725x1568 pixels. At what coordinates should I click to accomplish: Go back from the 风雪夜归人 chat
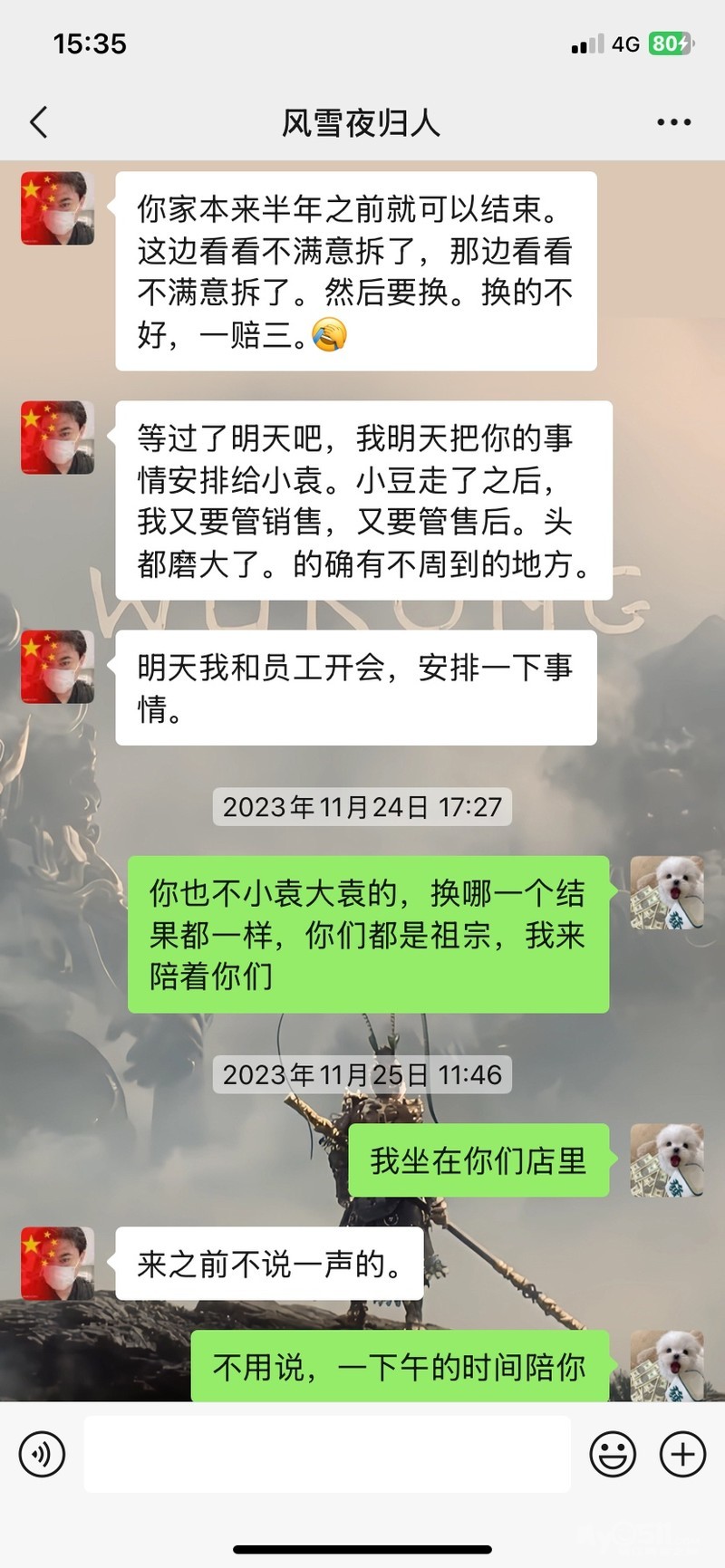[x=38, y=122]
